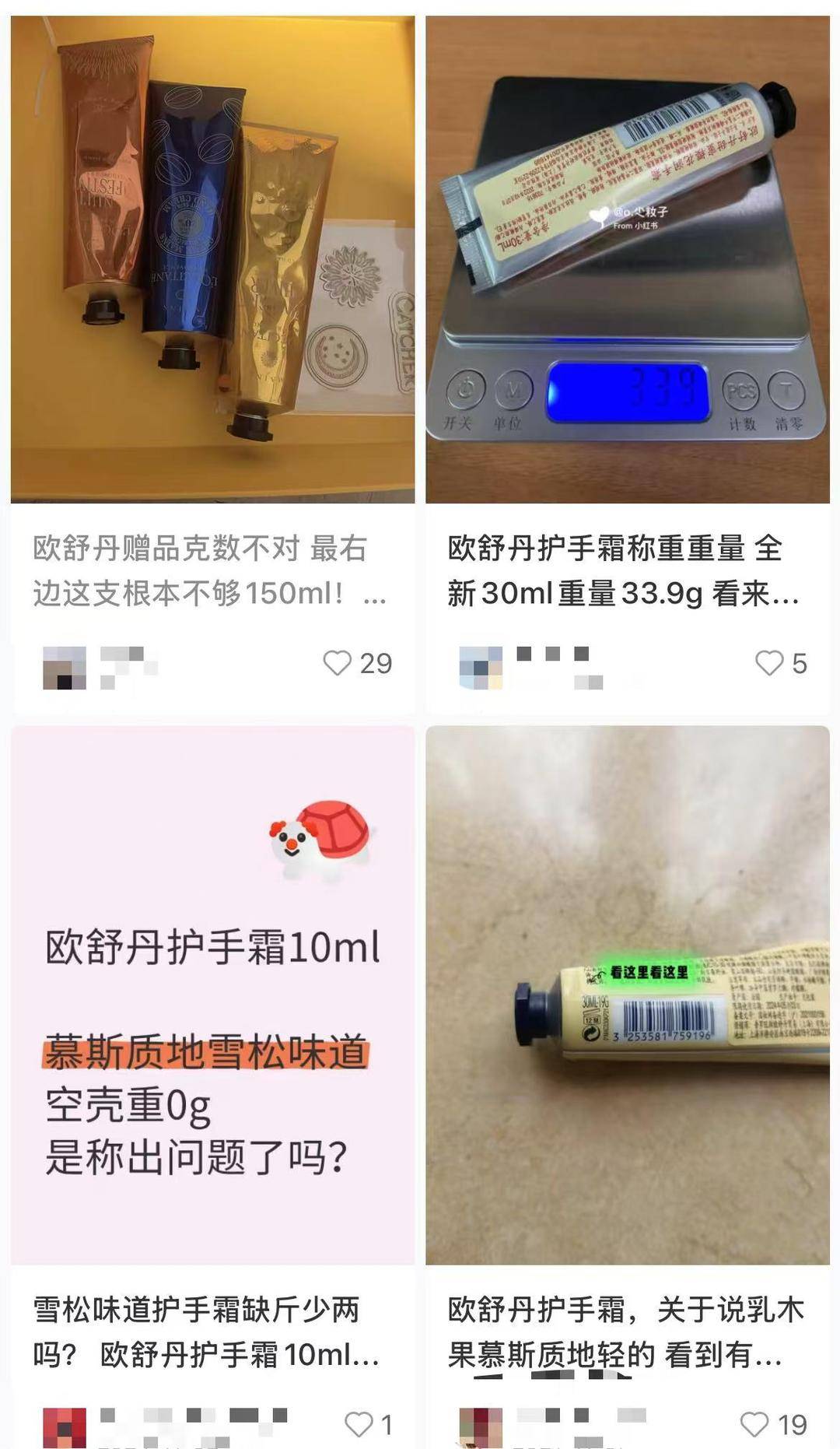Like the 雪松味道护手霜 post

pyautogui.click(x=359, y=1424)
